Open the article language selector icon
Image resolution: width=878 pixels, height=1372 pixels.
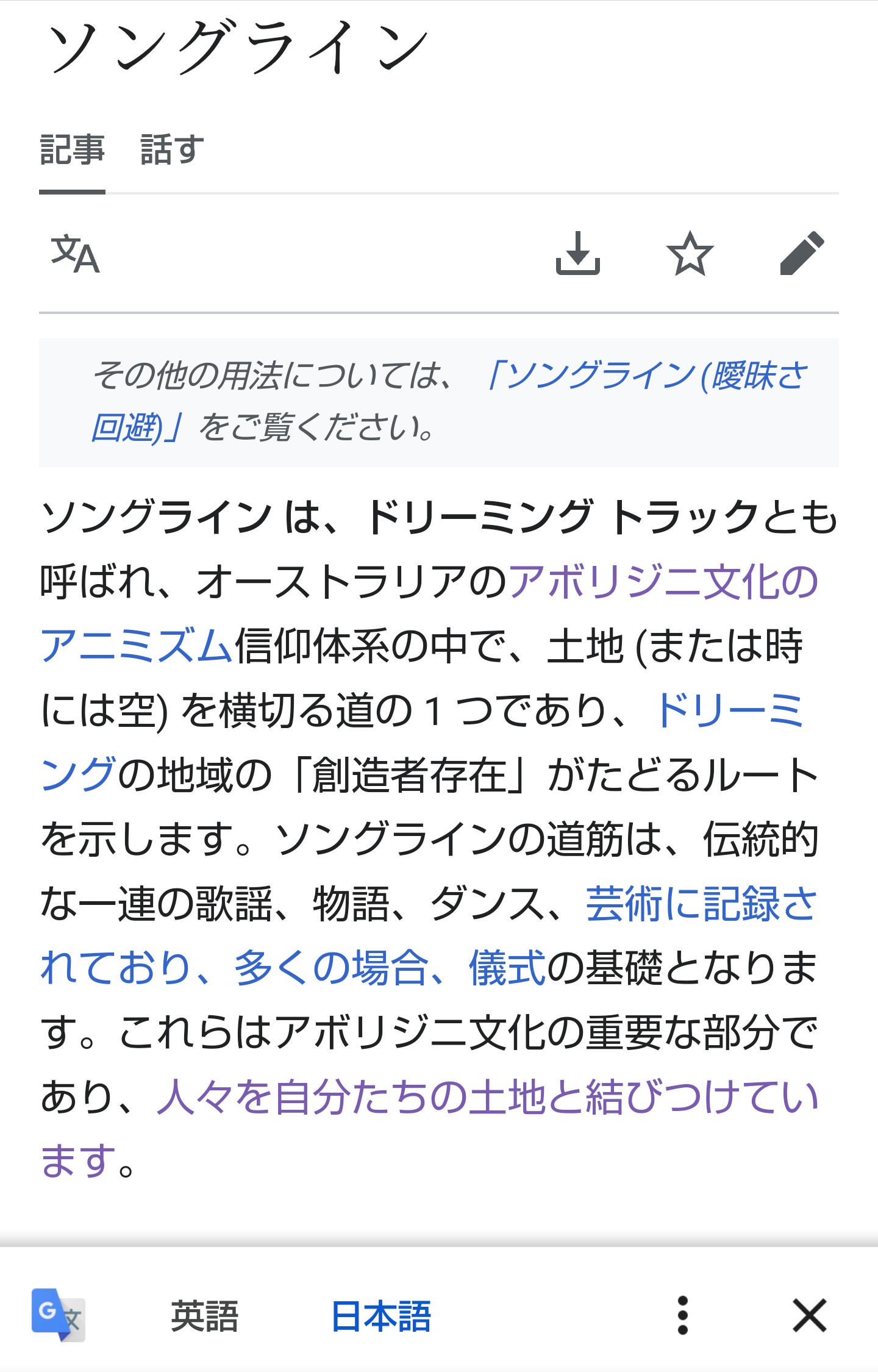pyautogui.click(x=75, y=254)
